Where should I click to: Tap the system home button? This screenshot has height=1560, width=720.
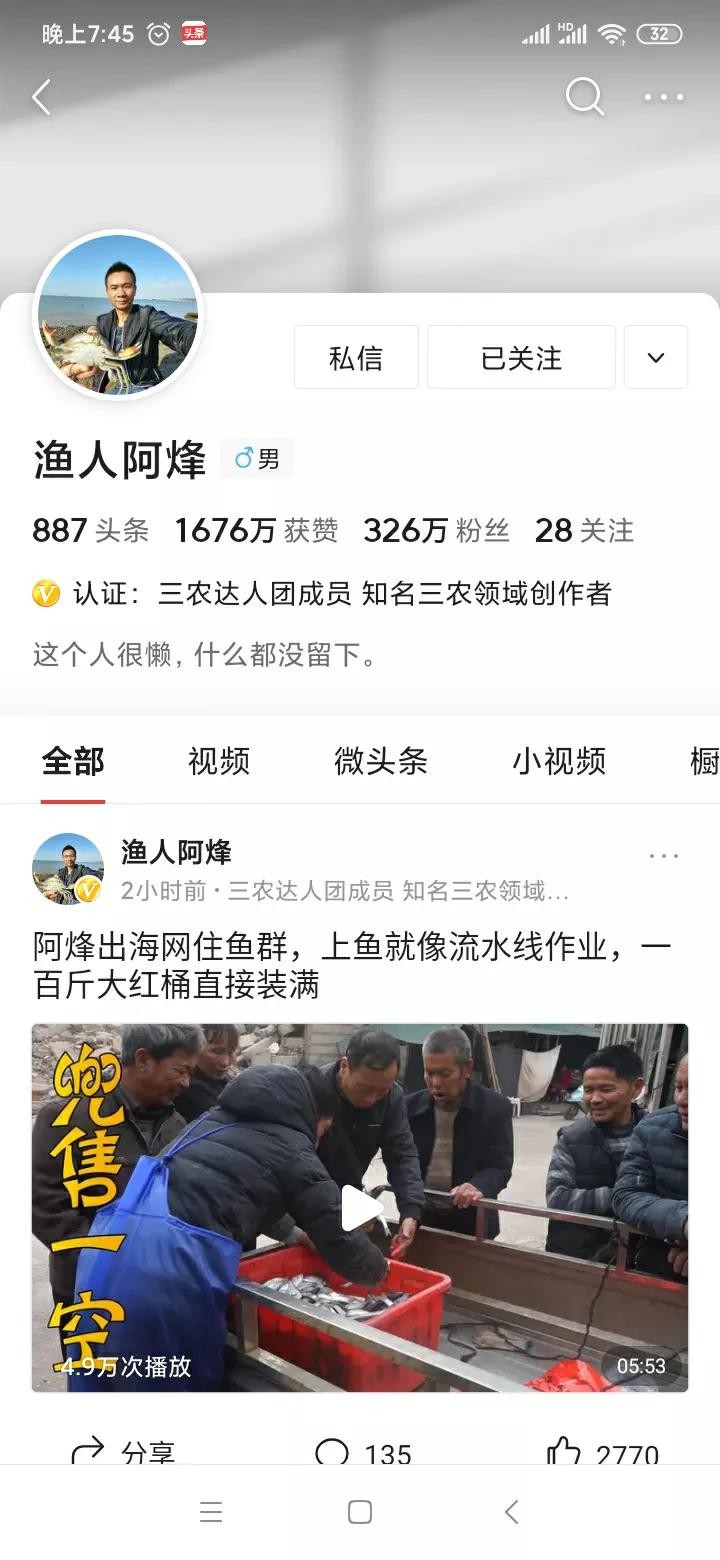360,1512
